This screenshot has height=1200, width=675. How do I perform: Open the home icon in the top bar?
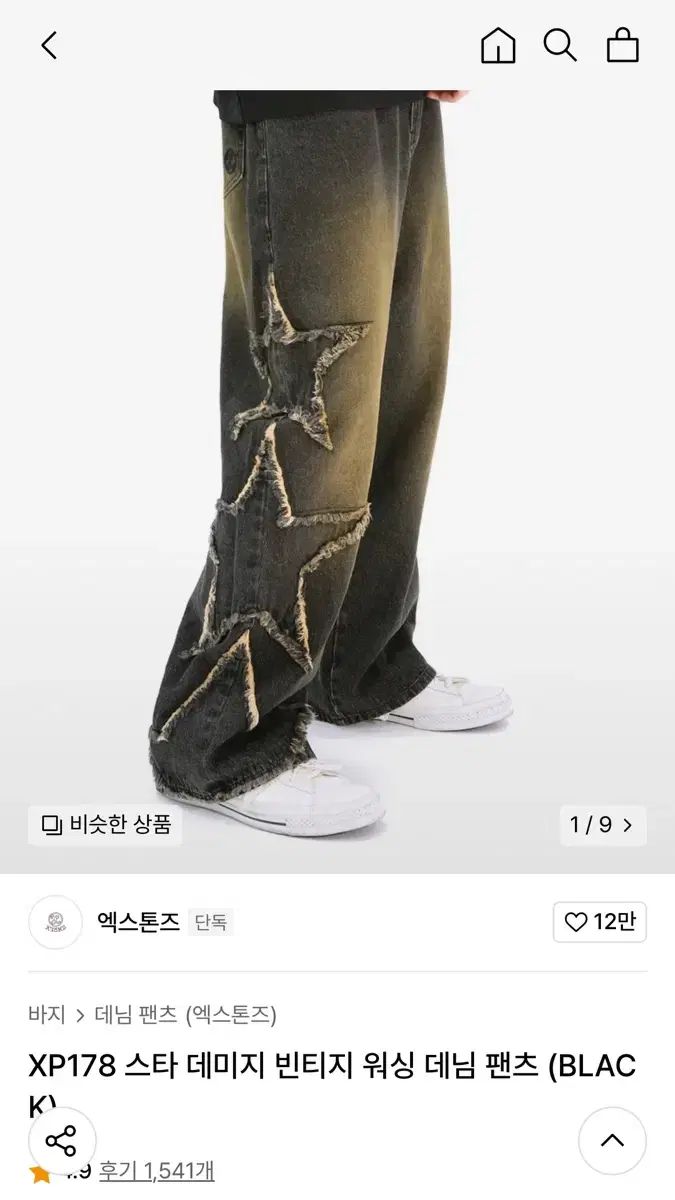click(x=498, y=45)
